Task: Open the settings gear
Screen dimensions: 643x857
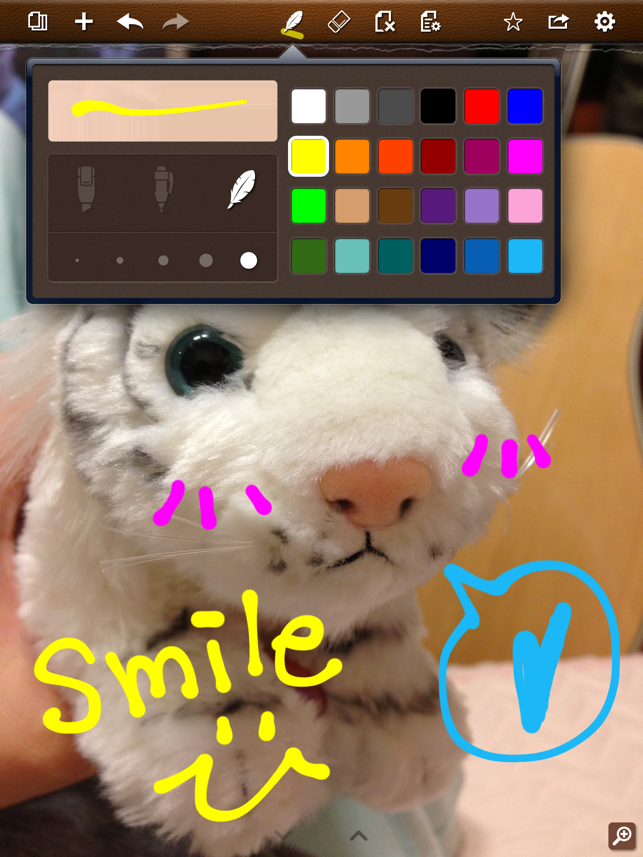Action: 604,21
